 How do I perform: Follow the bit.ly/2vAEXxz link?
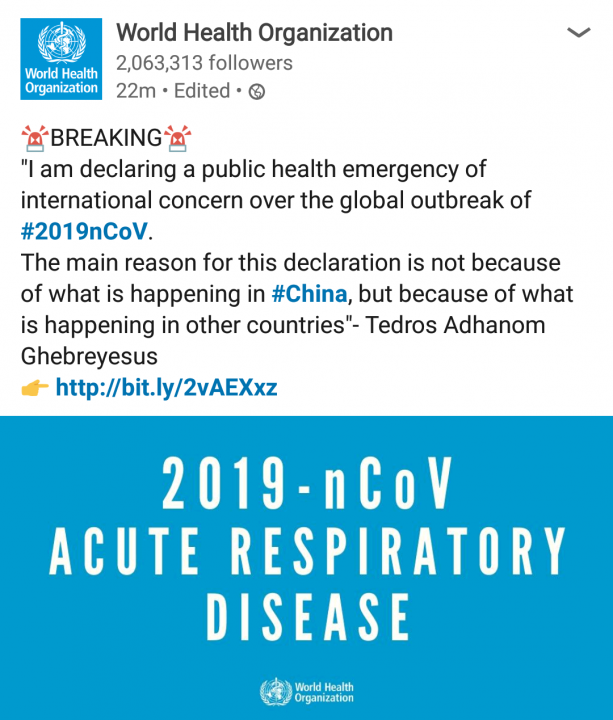(166, 386)
